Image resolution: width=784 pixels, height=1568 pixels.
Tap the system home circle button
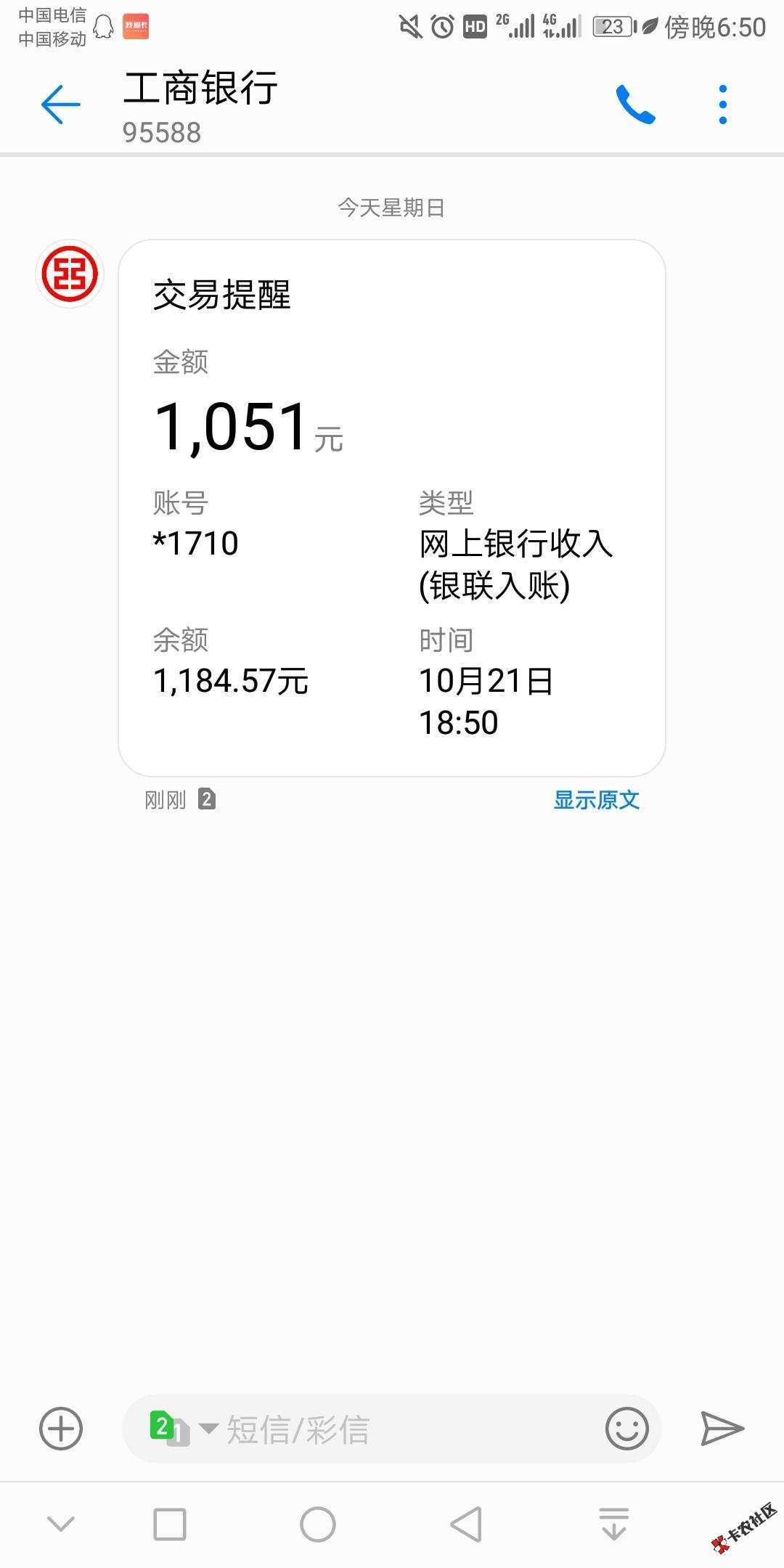[x=318, y=1524]
